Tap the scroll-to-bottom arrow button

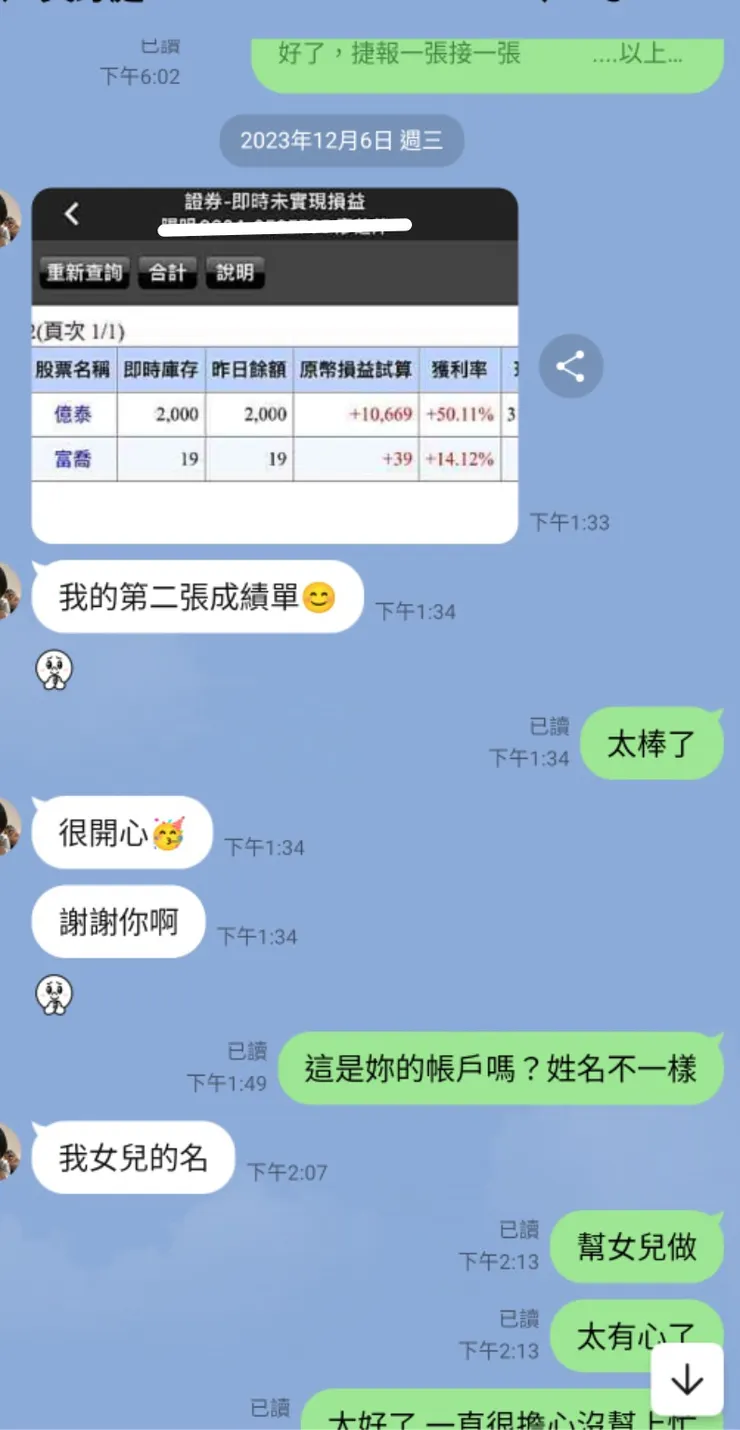point(687,1379)
